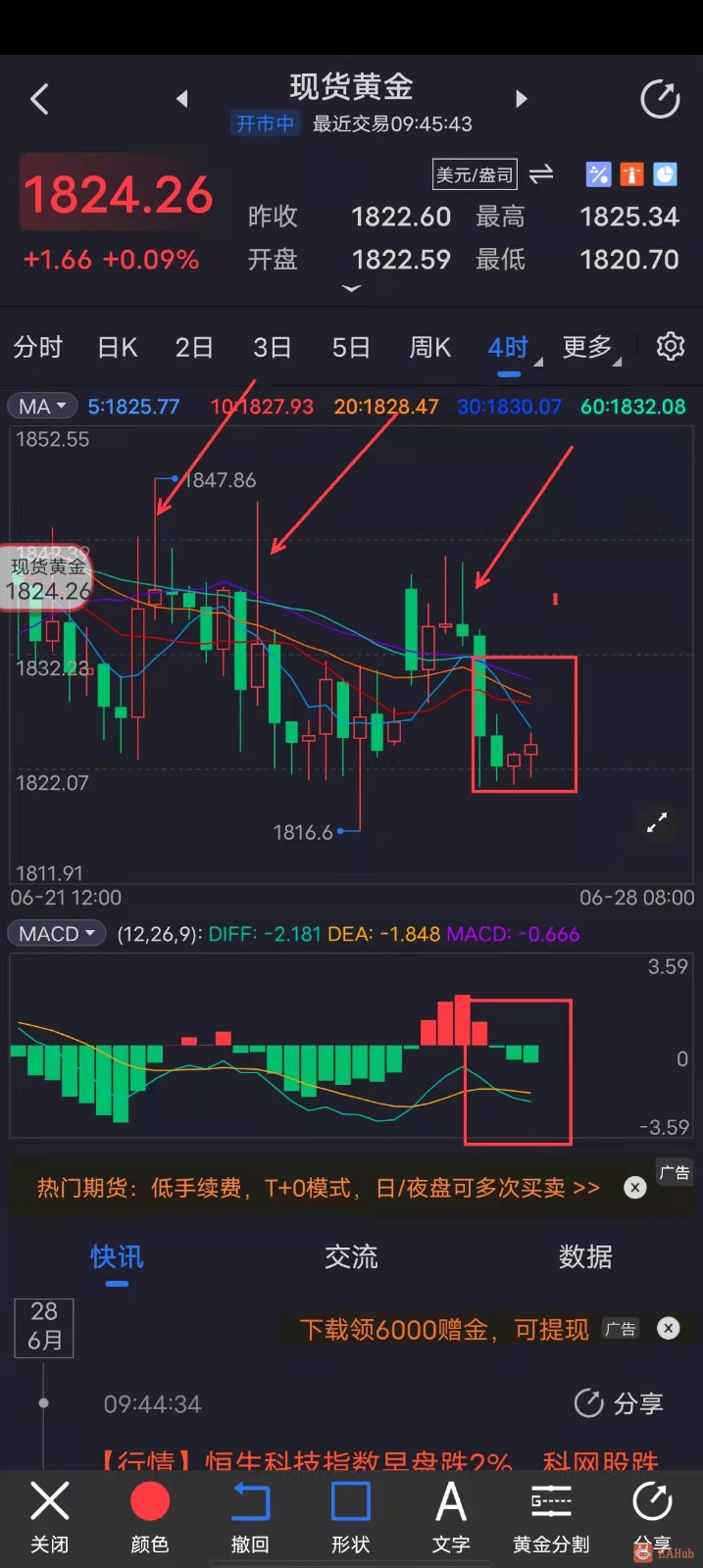Switch to the 日K chart tab

[x=118, y=347]
